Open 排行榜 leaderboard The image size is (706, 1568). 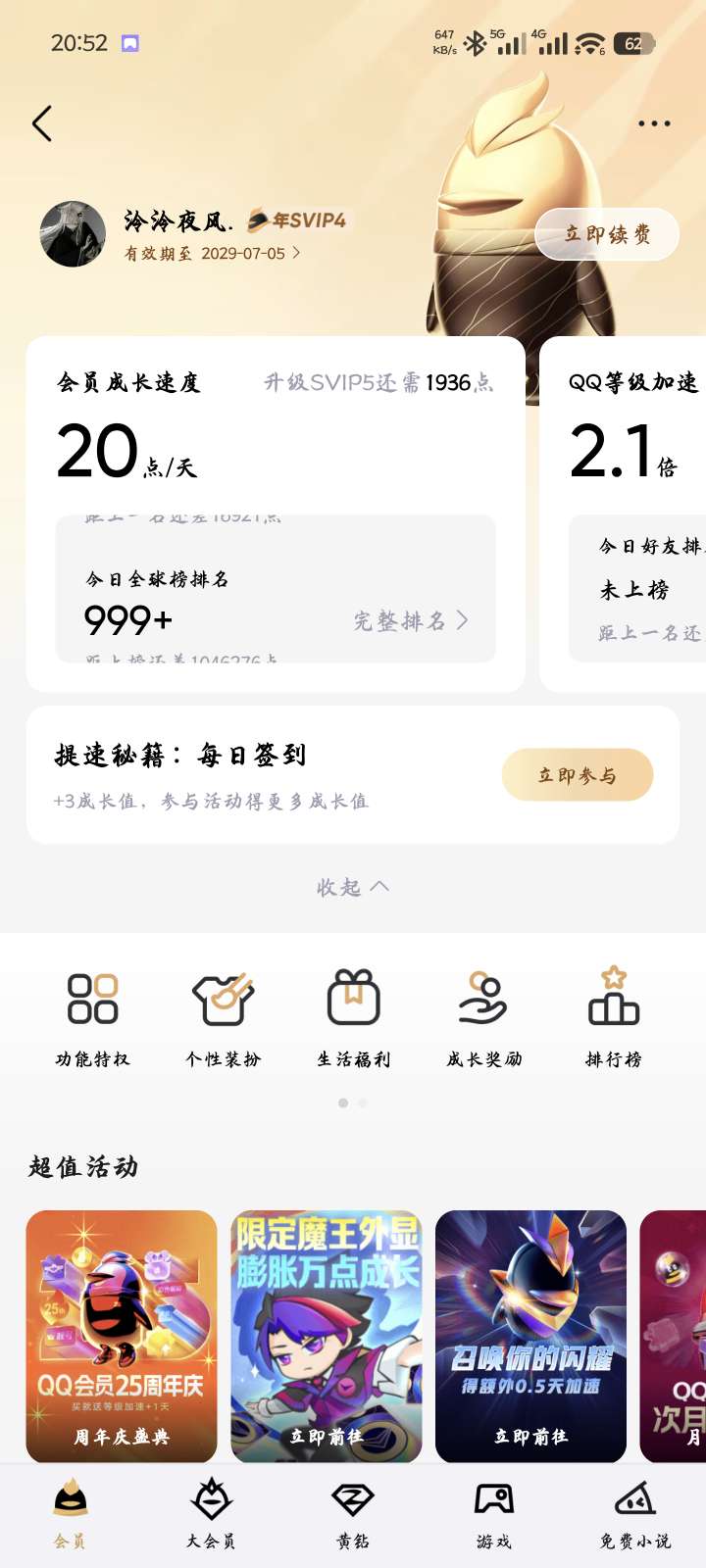[614, 1017]
